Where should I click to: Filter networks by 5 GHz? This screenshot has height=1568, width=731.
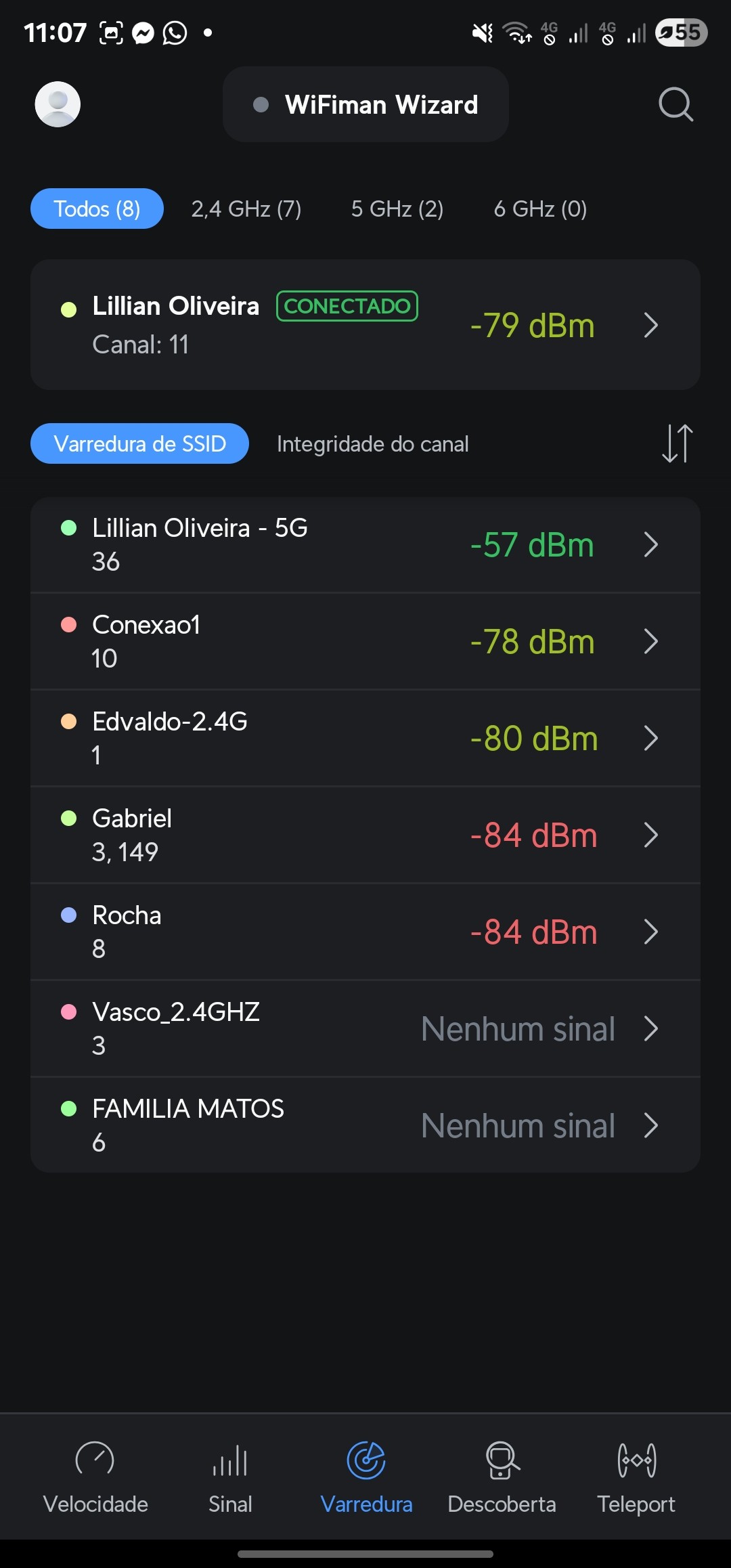(x=397, y=209)
